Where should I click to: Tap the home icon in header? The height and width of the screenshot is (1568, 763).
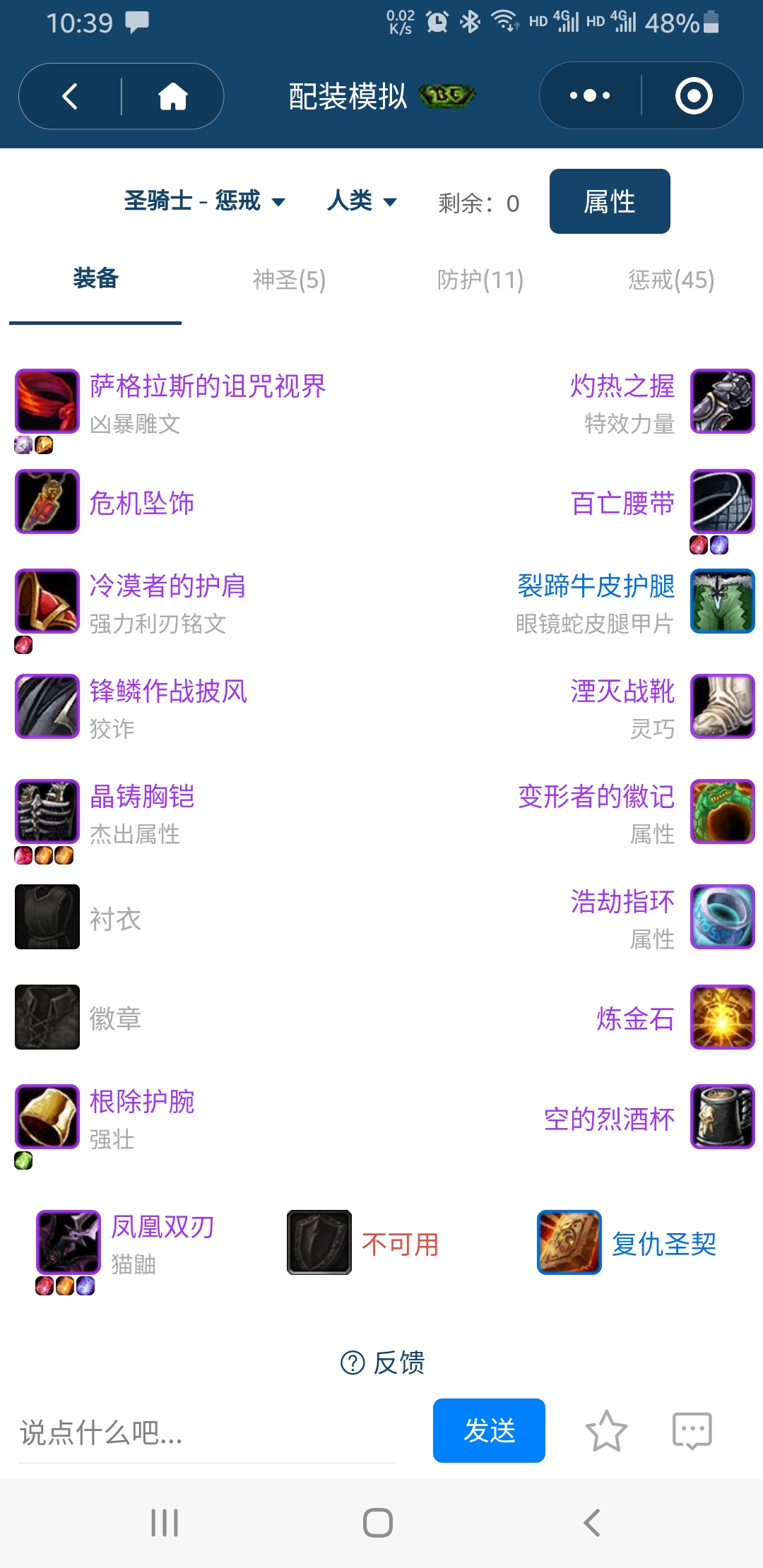172,96
